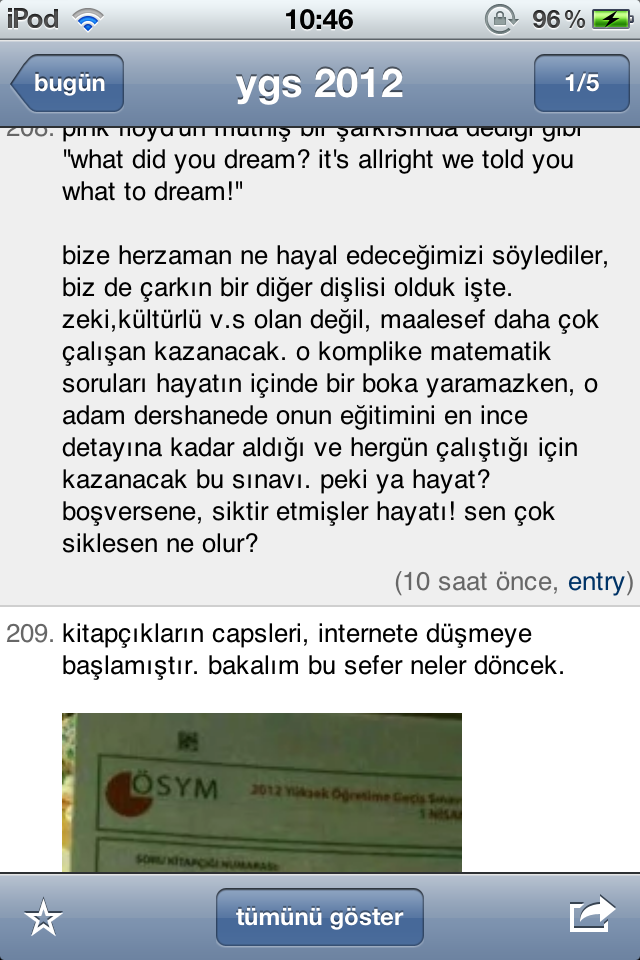Add this topic to favorites with star

tap(44, 917)
